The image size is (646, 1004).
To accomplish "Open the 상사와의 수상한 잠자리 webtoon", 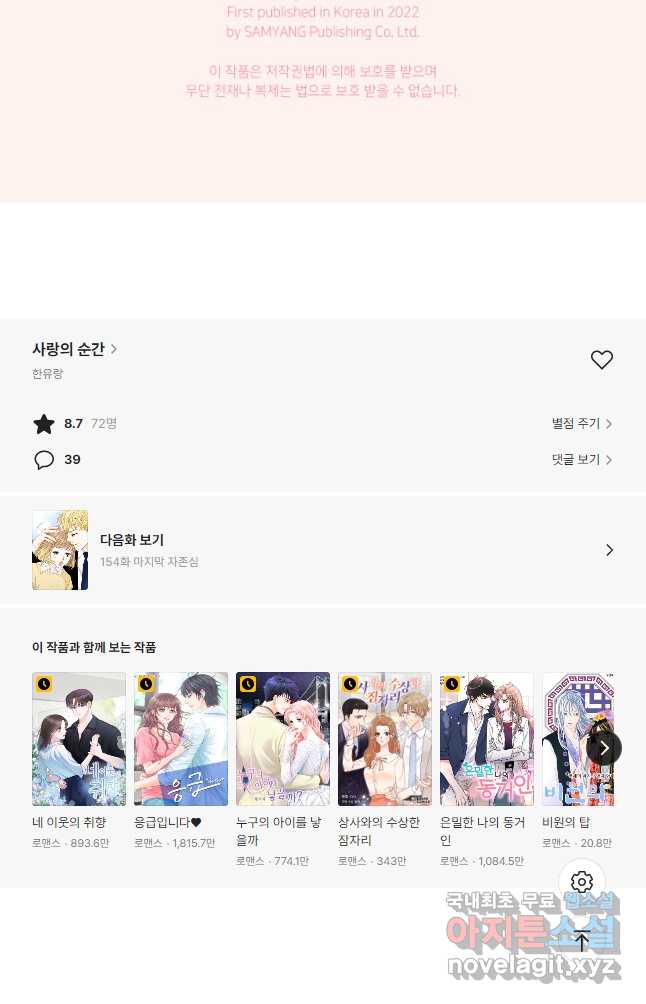I will [x=385, y=739].
